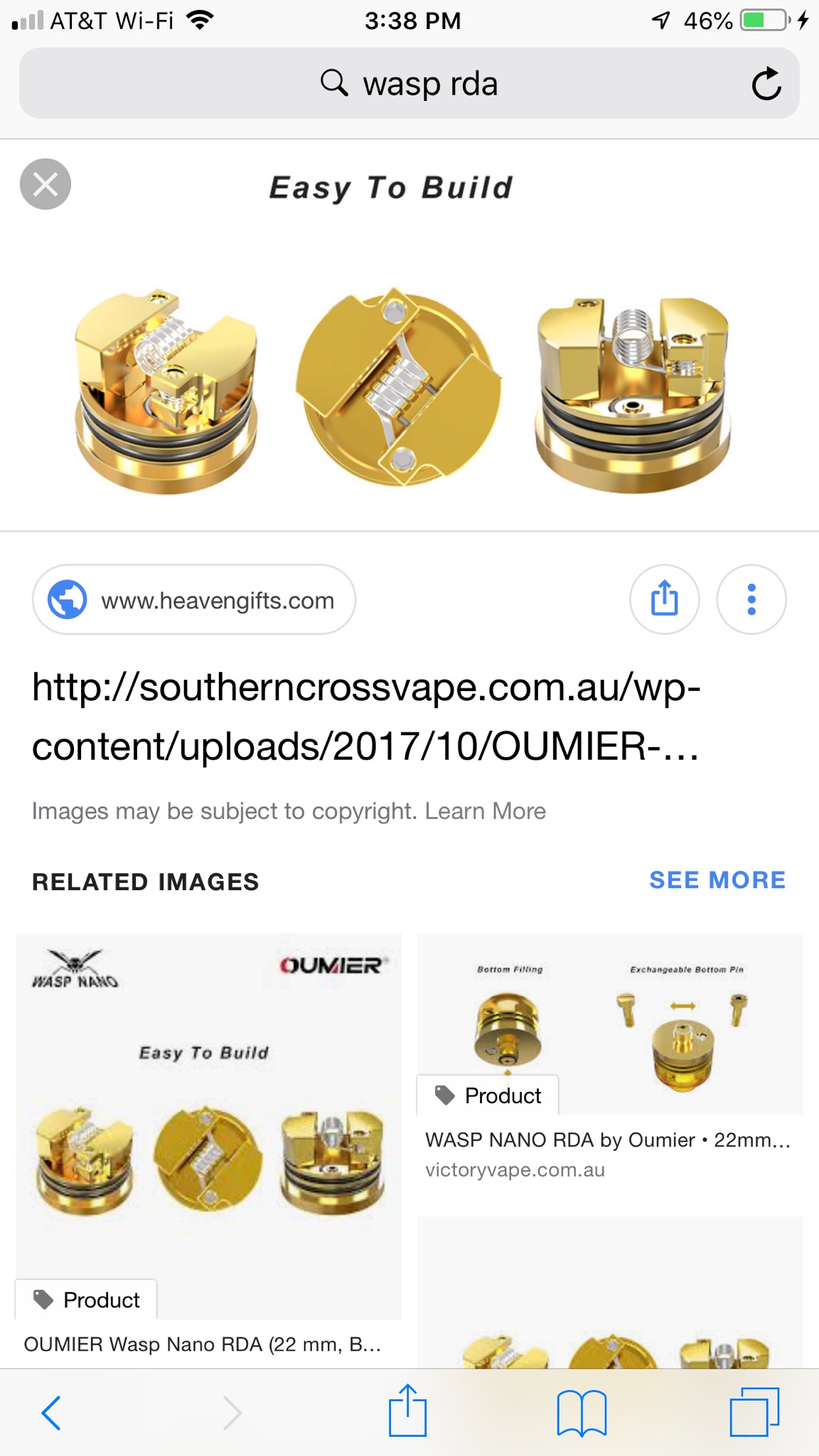This screenshot has width=819, height=1456.
Task: Go back in Safari
Action: click(51, 1412)
